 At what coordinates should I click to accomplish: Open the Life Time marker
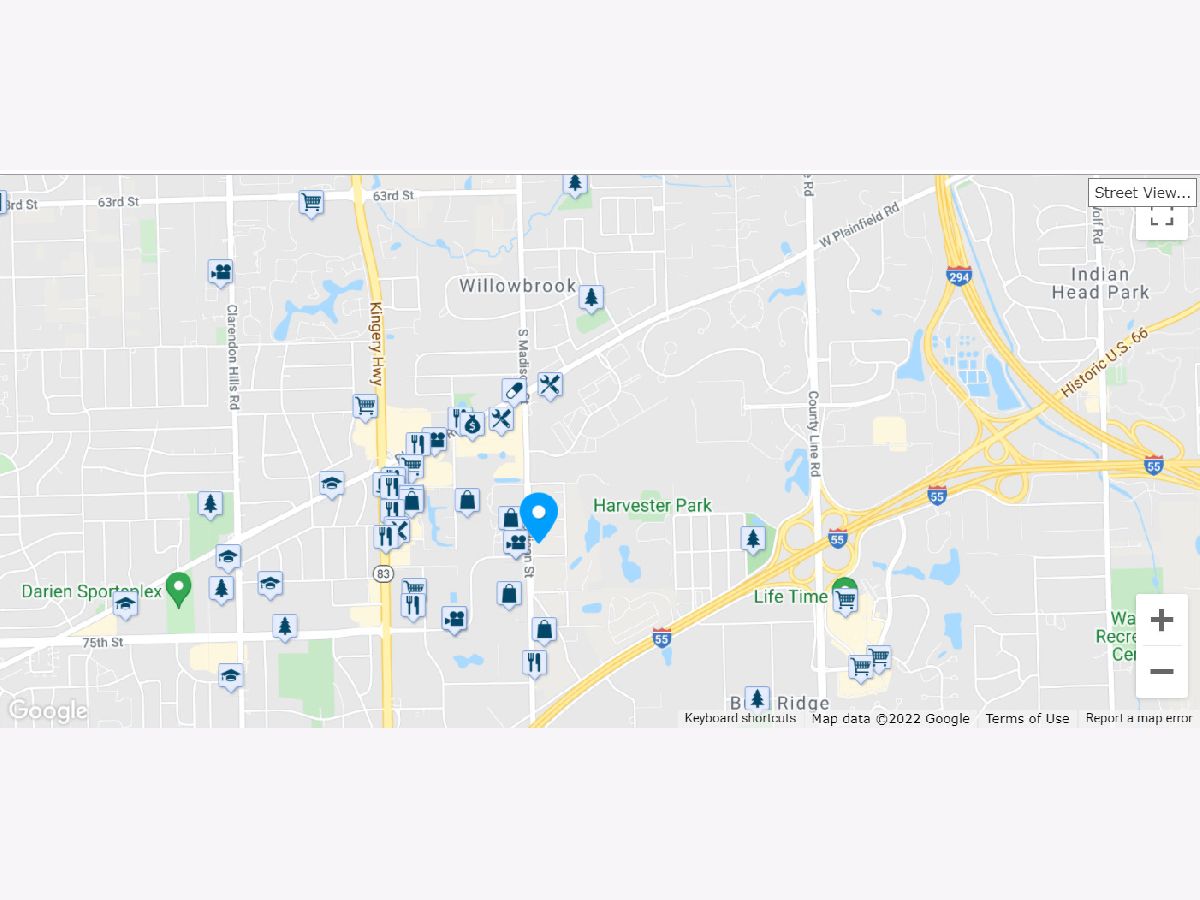(845, 590)
